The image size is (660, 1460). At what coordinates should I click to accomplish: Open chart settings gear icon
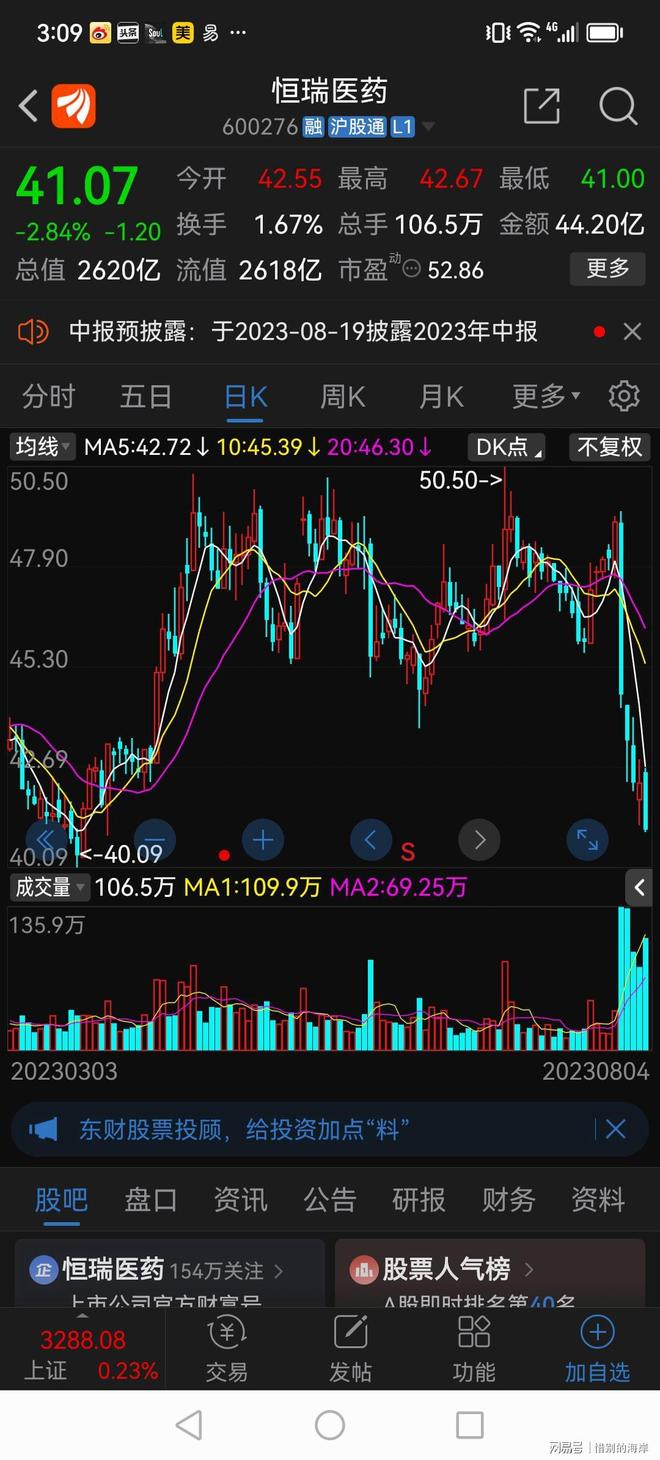tap(624, 396)
